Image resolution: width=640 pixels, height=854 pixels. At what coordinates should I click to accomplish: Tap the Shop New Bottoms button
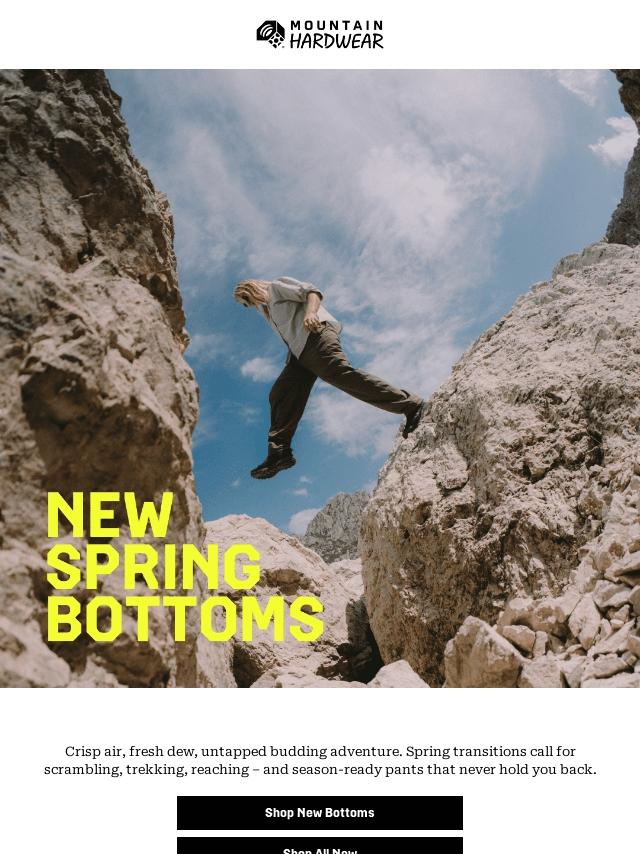320,812
